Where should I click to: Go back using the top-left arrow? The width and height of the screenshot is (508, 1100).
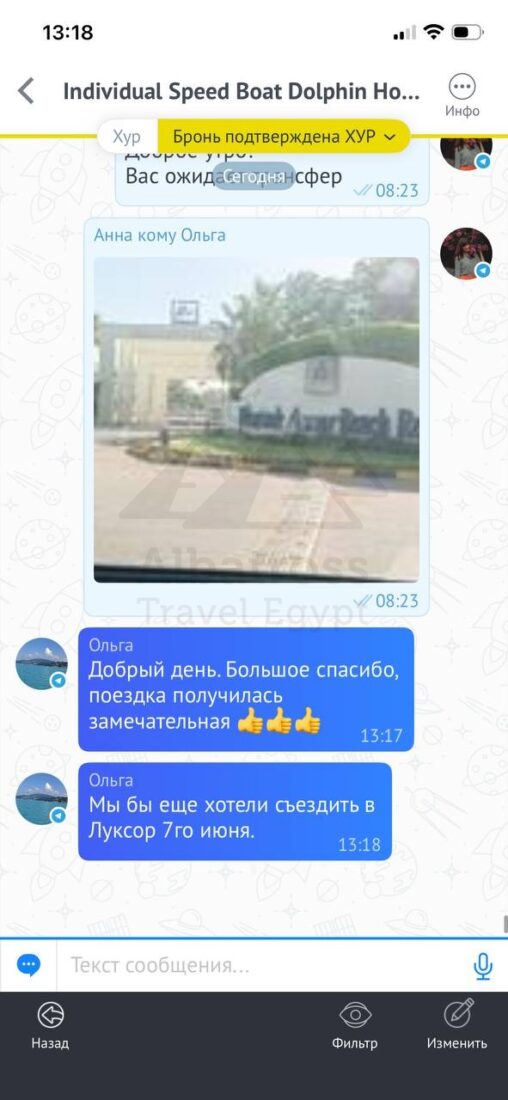click(26, 91)
